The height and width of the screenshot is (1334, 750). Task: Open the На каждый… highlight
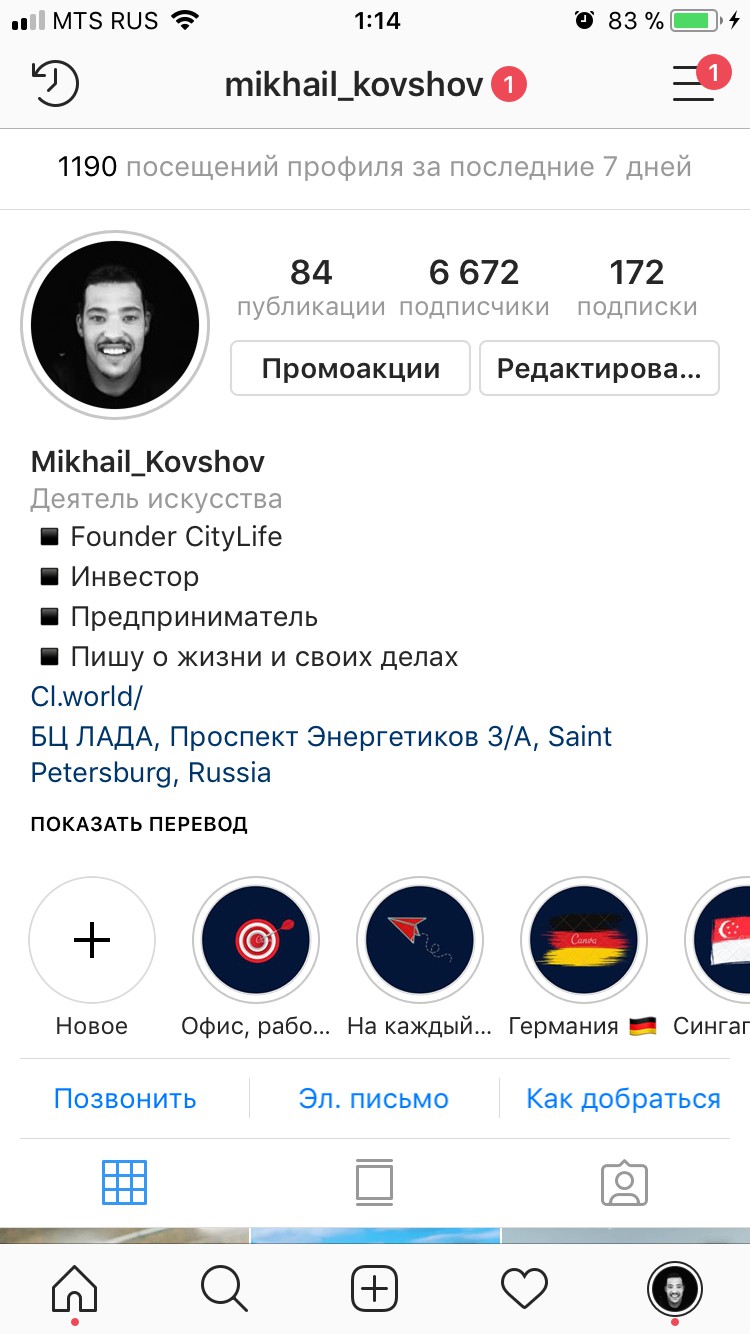pos(420,940)
